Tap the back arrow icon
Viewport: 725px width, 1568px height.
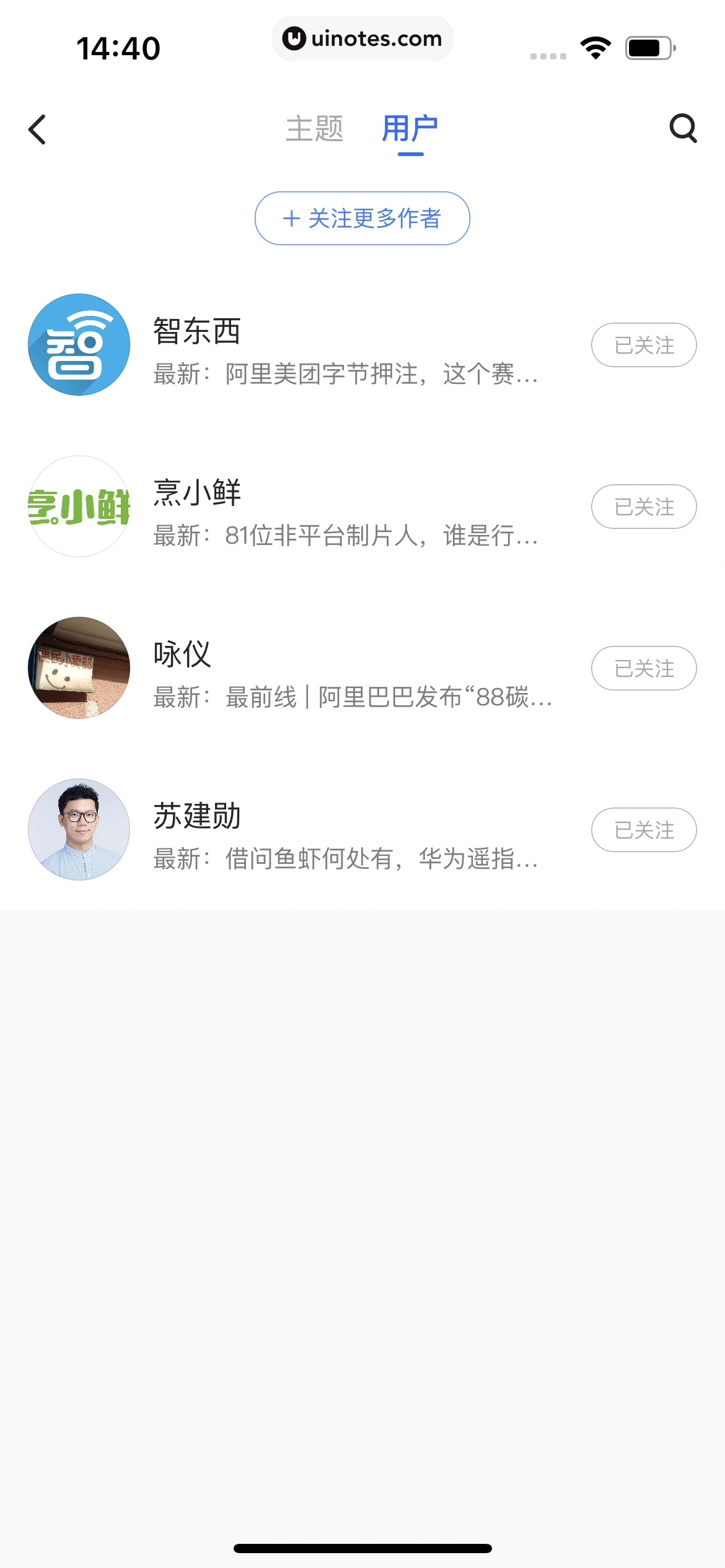[37, 131]
